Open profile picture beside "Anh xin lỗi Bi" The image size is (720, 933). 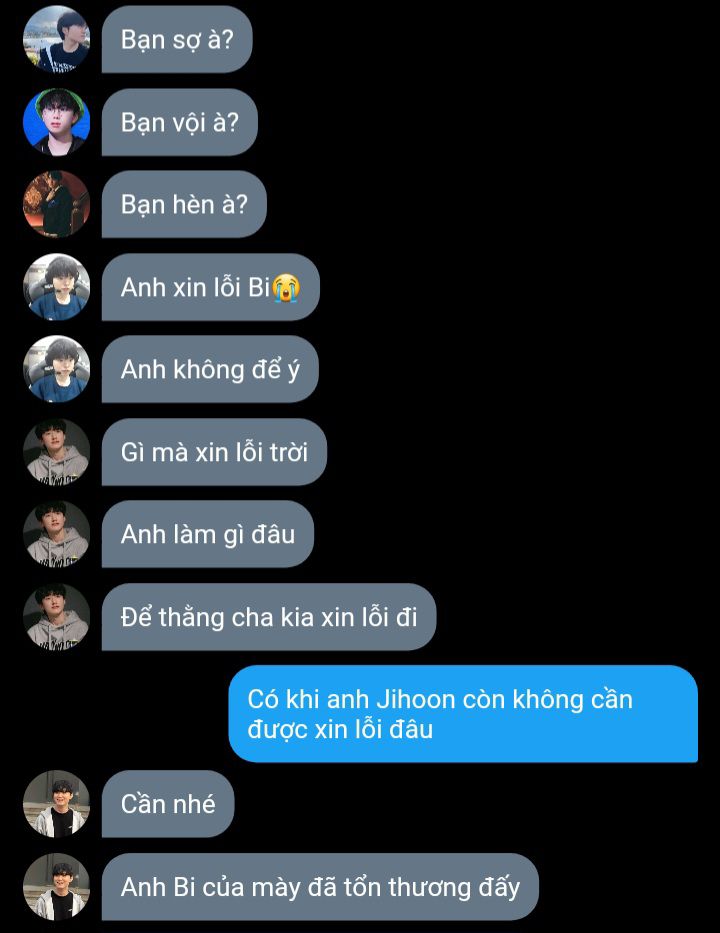pos(57,287)
